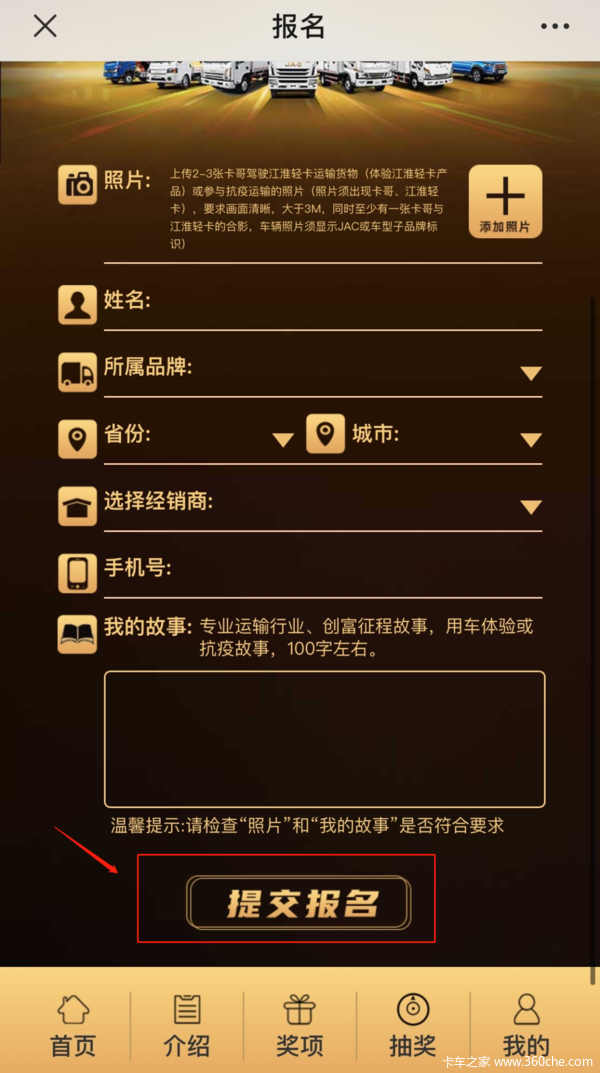Go to the 首页 home tab
600x1073 pixels.
click(73, 1025)
